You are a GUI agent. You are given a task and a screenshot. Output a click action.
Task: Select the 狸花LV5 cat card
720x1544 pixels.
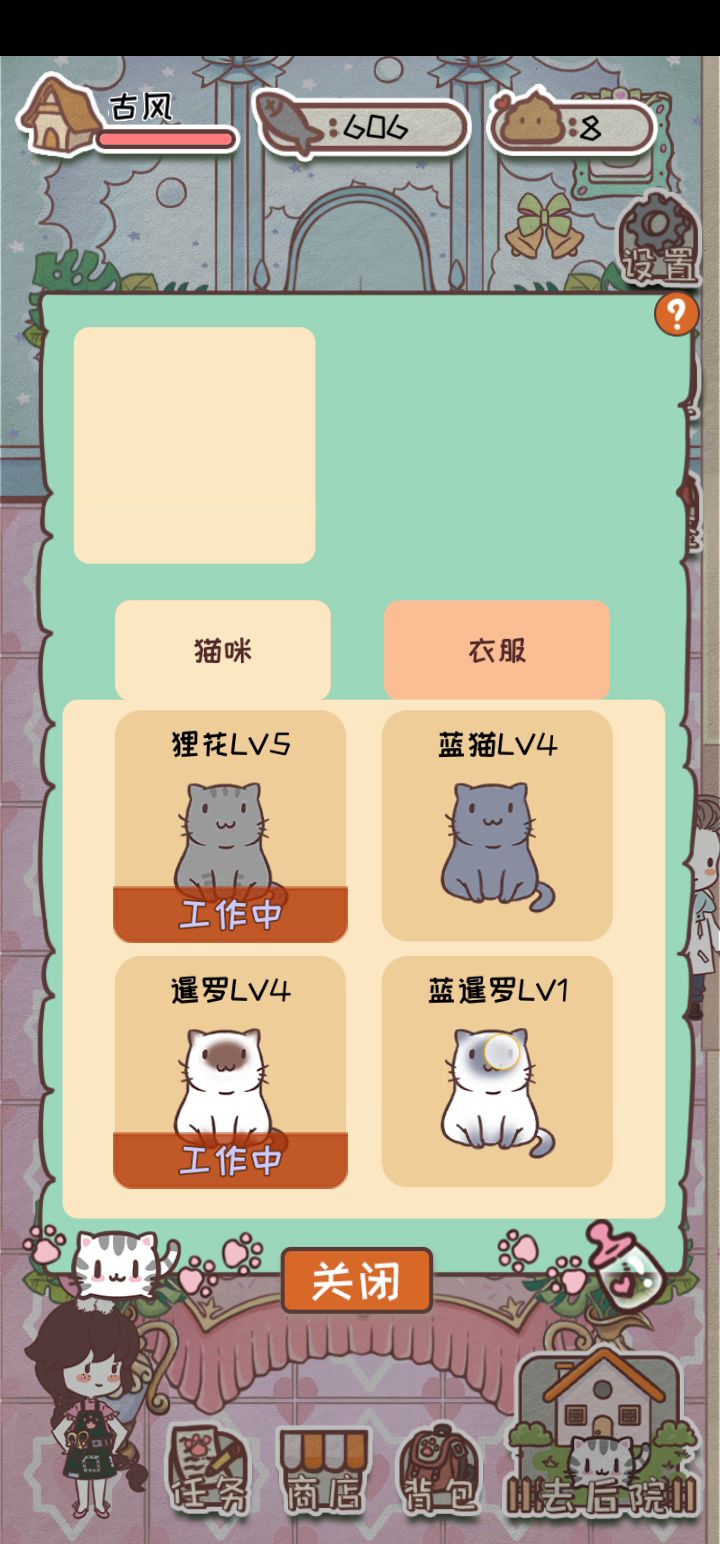point(230,826)
